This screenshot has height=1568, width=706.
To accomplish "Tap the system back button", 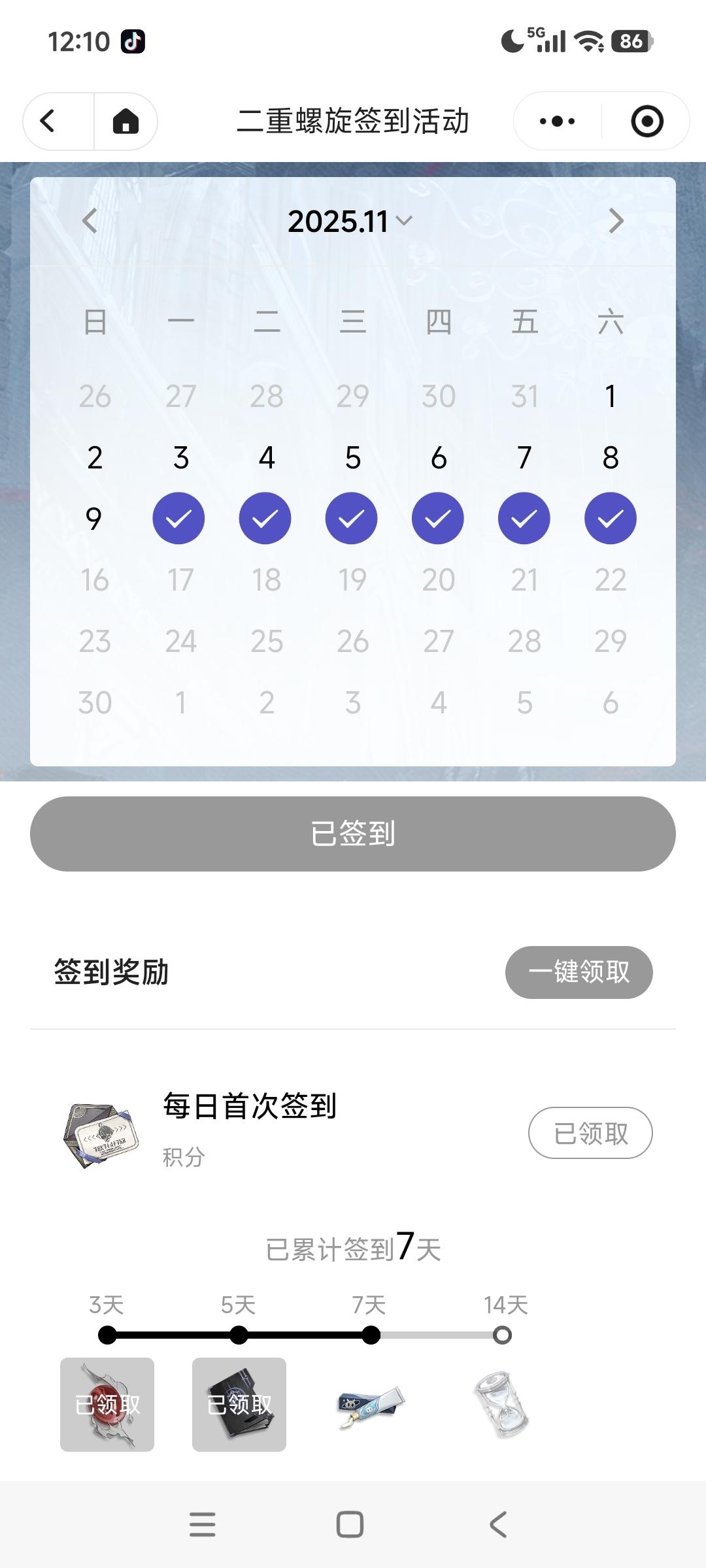I will pos(498,1524).
